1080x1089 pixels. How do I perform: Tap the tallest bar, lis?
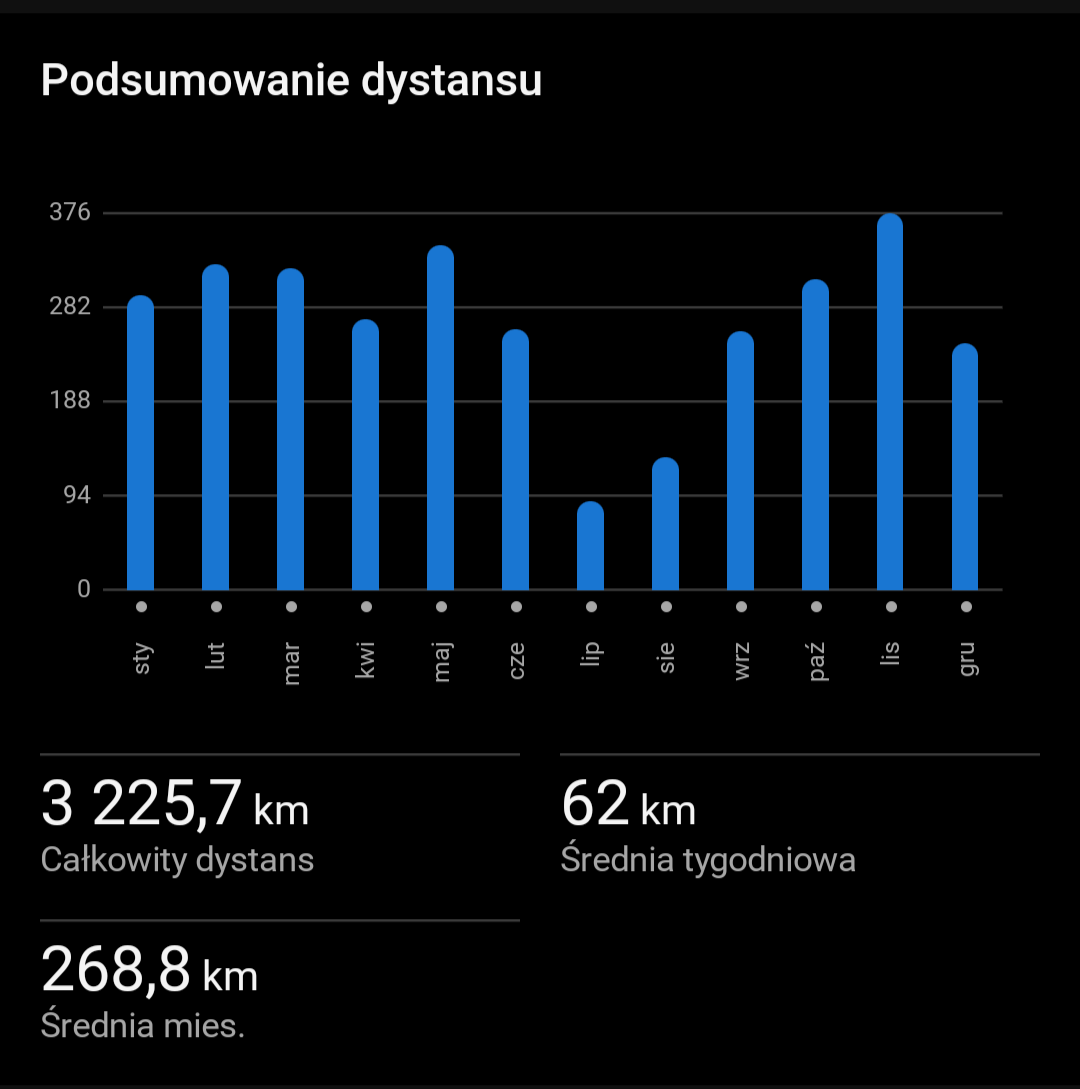[890, 402]
